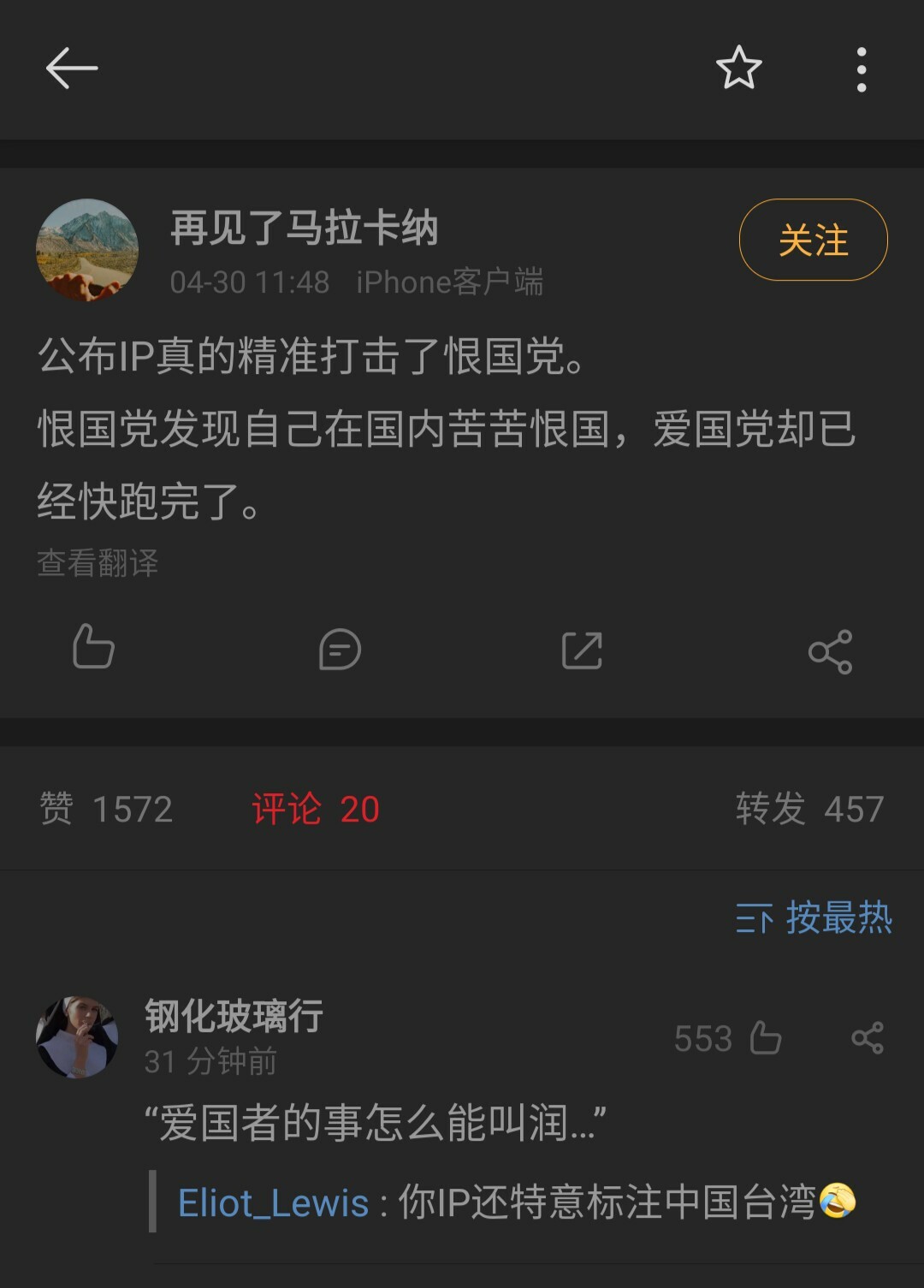Screen dimensions: 924x1288
Task: Share the main post externally
Action: (830, 652)
